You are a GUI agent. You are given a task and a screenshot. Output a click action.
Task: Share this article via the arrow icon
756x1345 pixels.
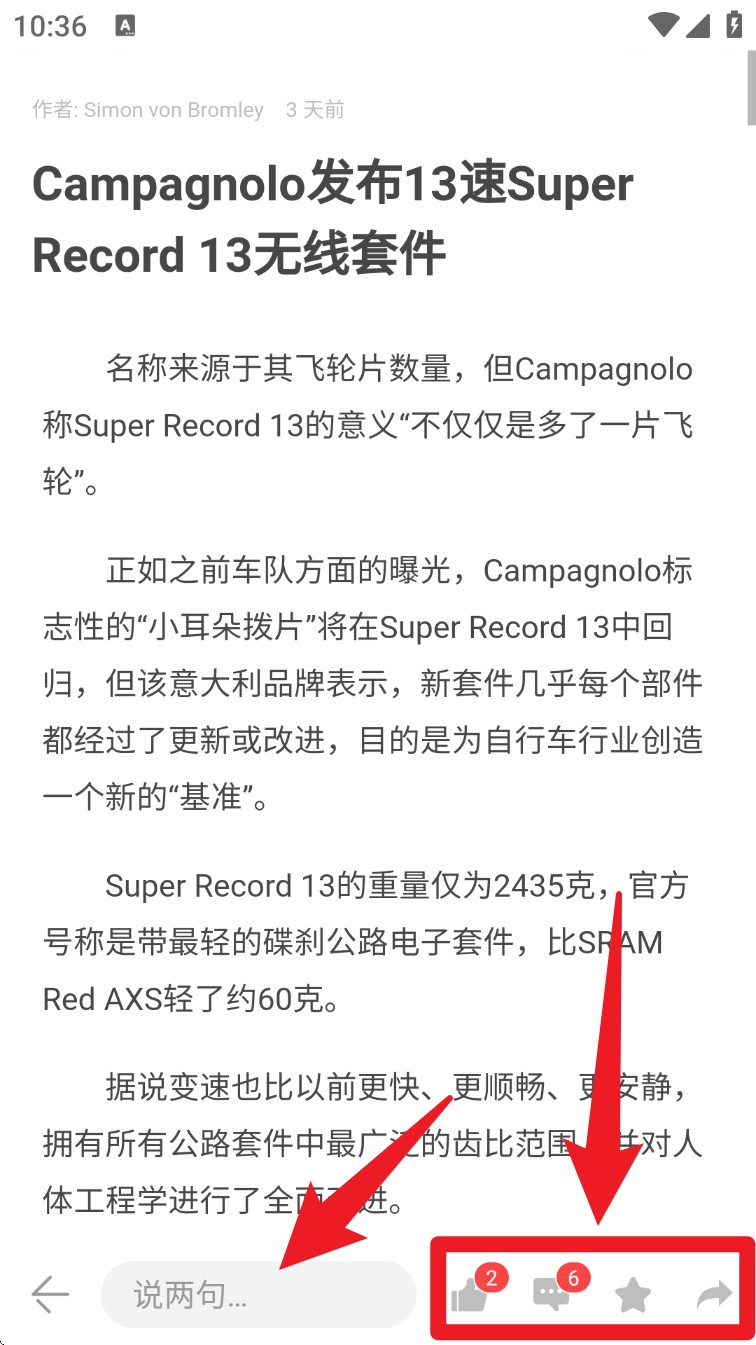click(713, 1297)
